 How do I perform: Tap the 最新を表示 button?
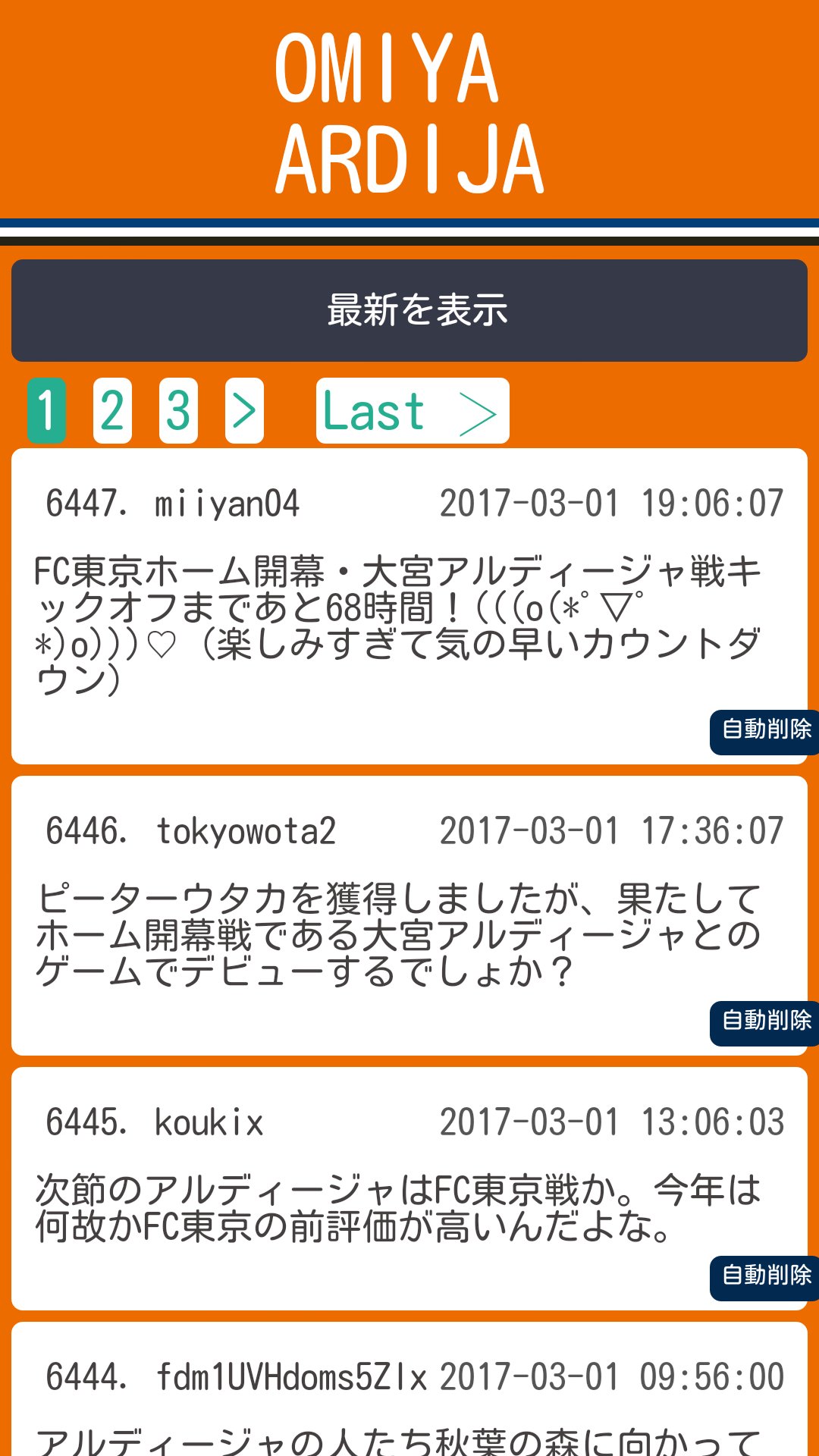409,310
